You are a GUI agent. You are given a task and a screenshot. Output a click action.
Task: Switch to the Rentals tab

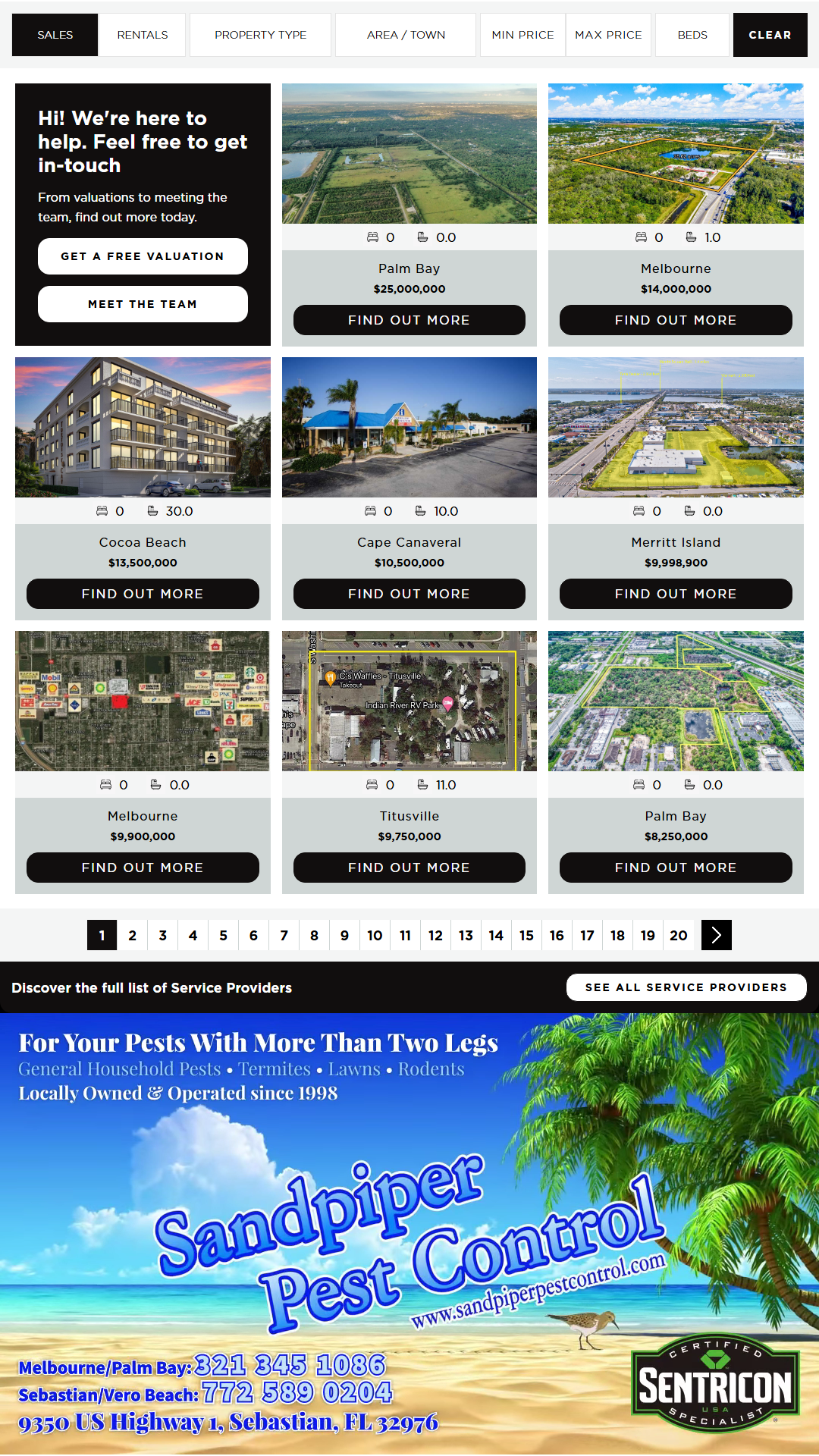pos(143,35)
